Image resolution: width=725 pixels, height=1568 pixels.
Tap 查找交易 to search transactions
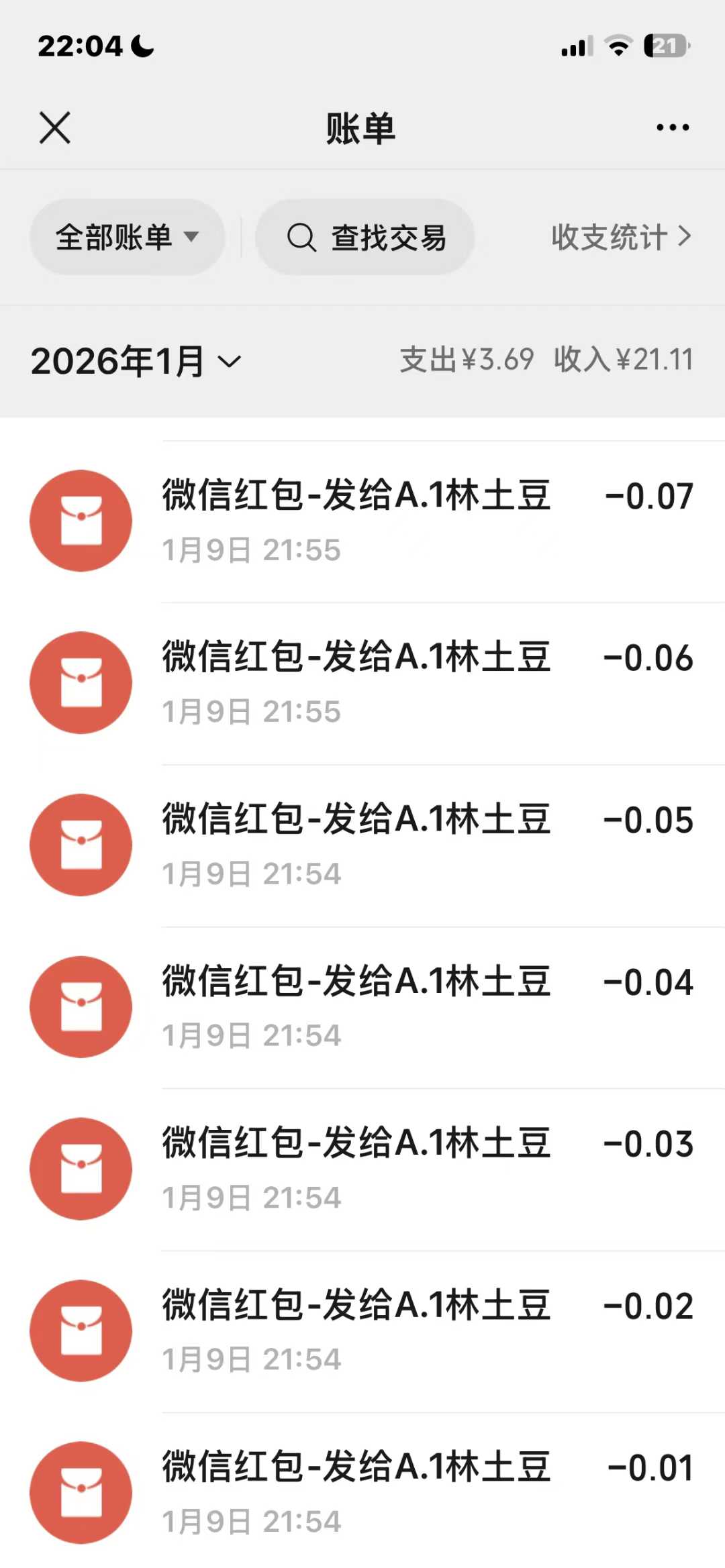(x=366, y=237)
